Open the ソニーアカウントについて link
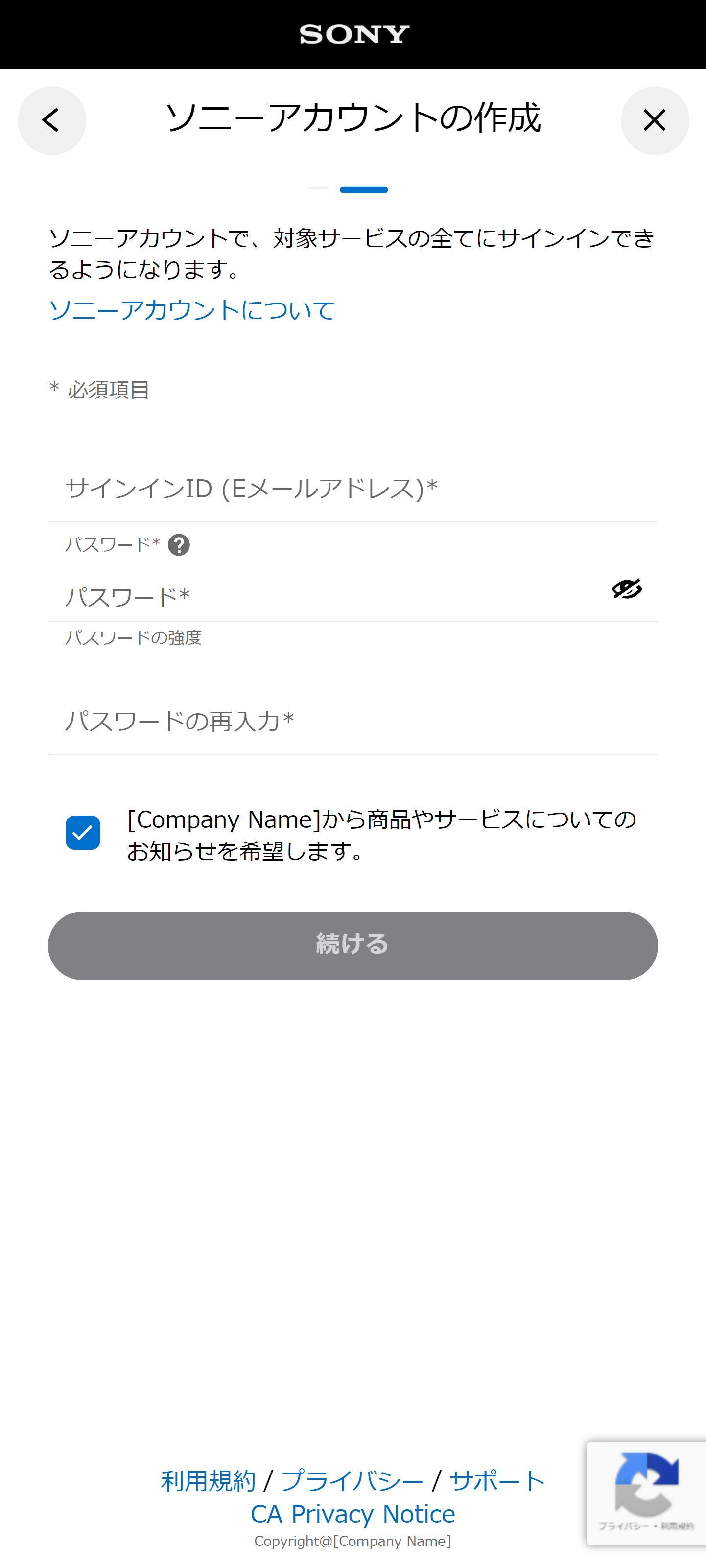 [192, 310]
